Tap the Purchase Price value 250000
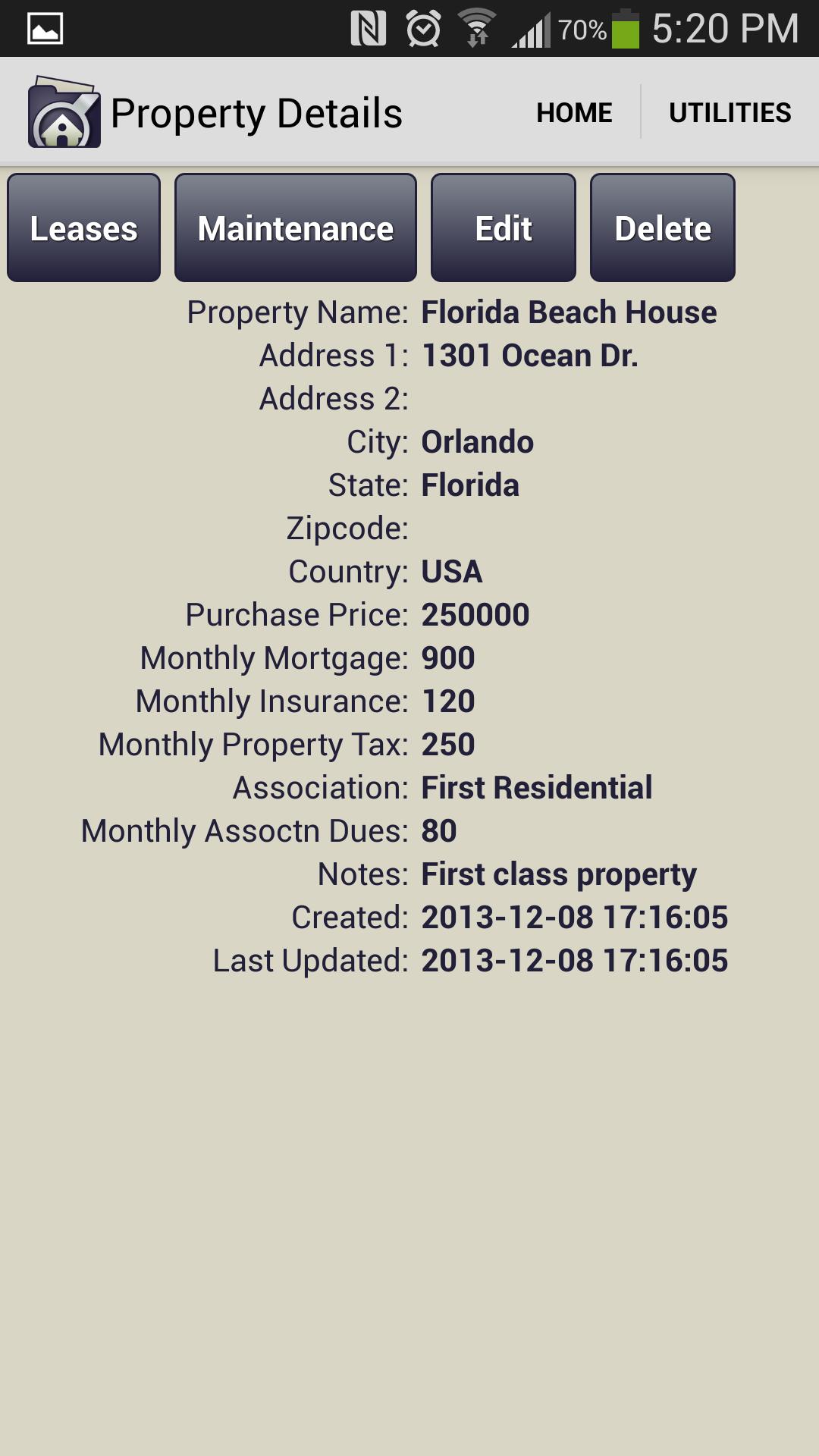 (x=475, y=614)
